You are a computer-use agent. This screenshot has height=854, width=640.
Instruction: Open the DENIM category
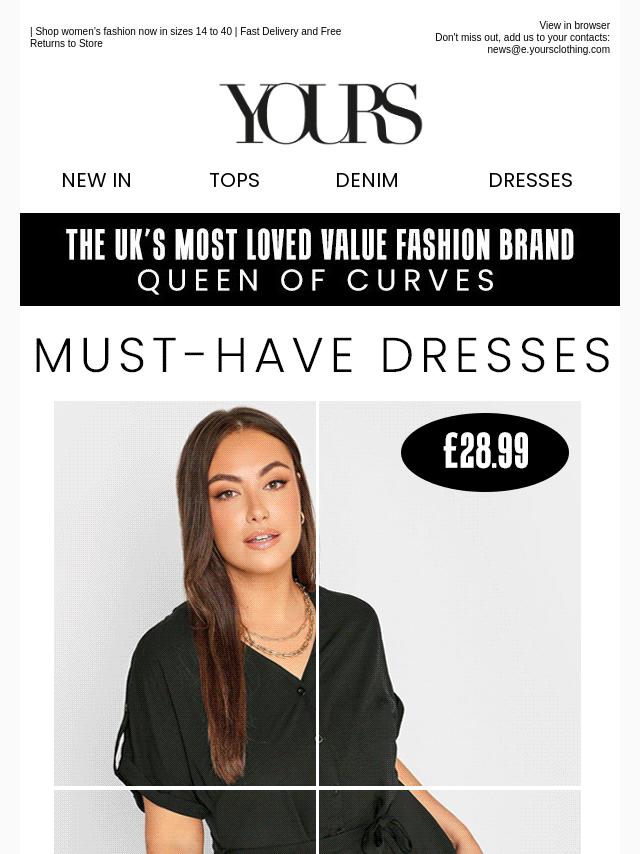(x=367, y=180)
